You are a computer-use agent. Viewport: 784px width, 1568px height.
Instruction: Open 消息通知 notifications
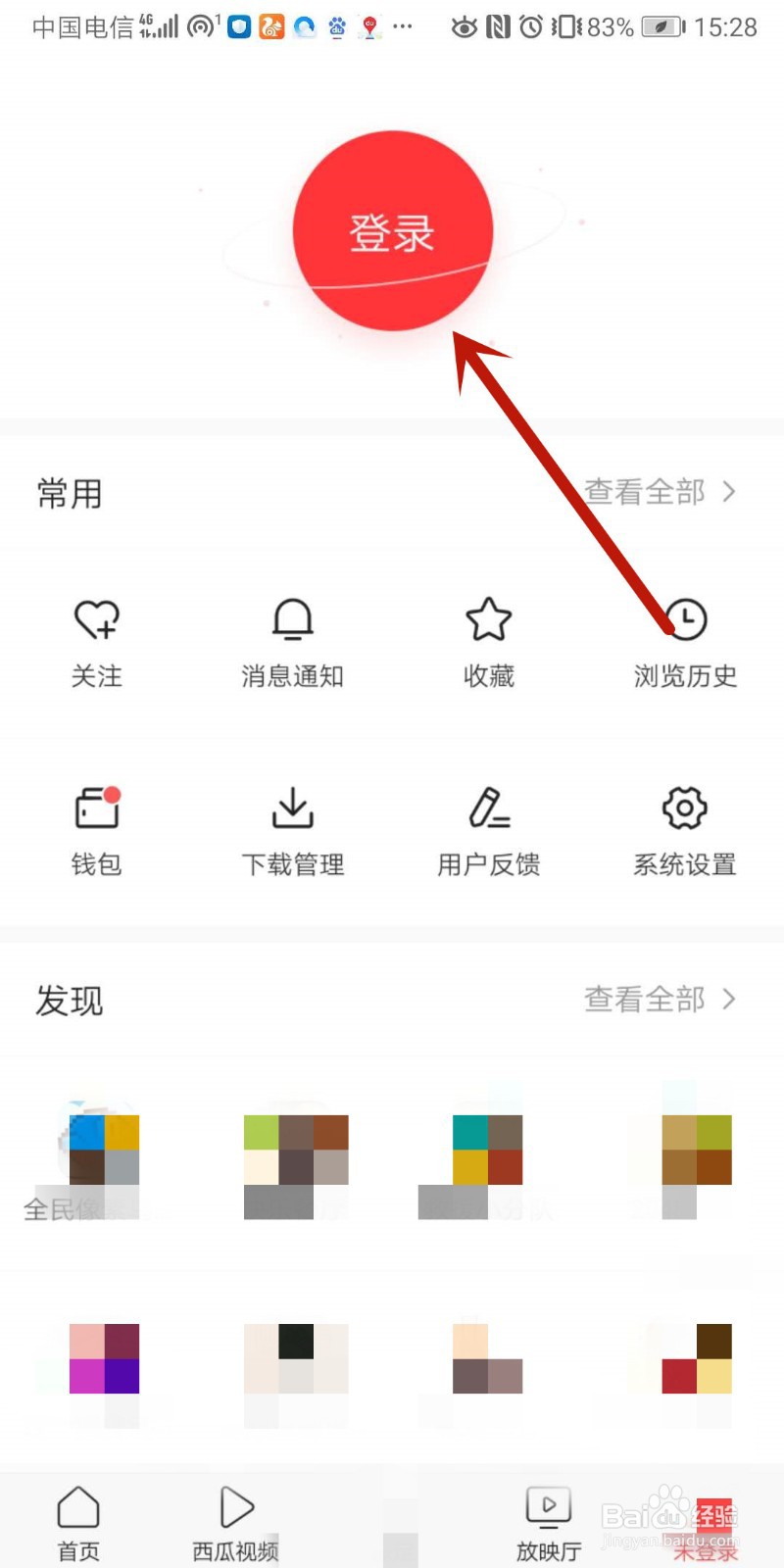(292, 637)
